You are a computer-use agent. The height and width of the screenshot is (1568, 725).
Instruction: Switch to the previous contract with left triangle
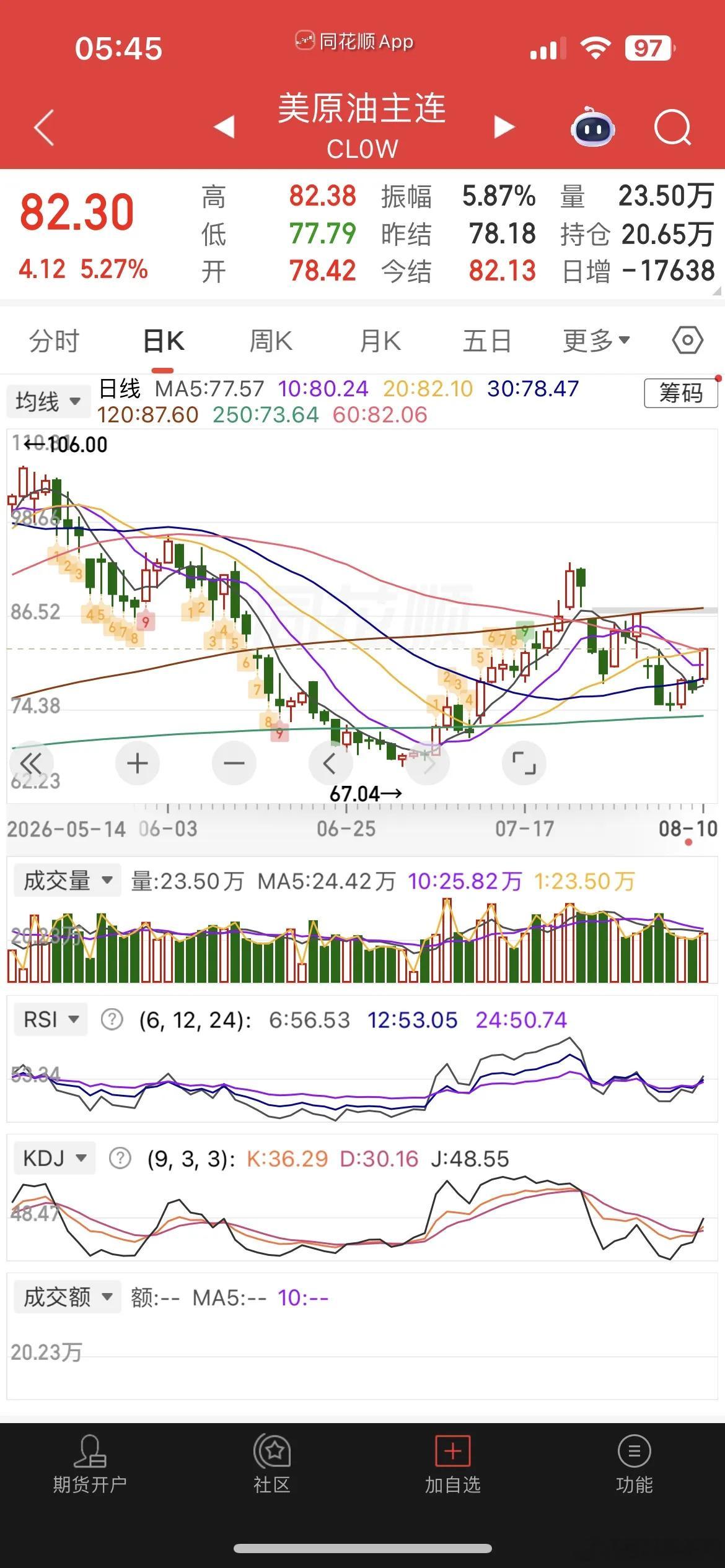point(224,127)
